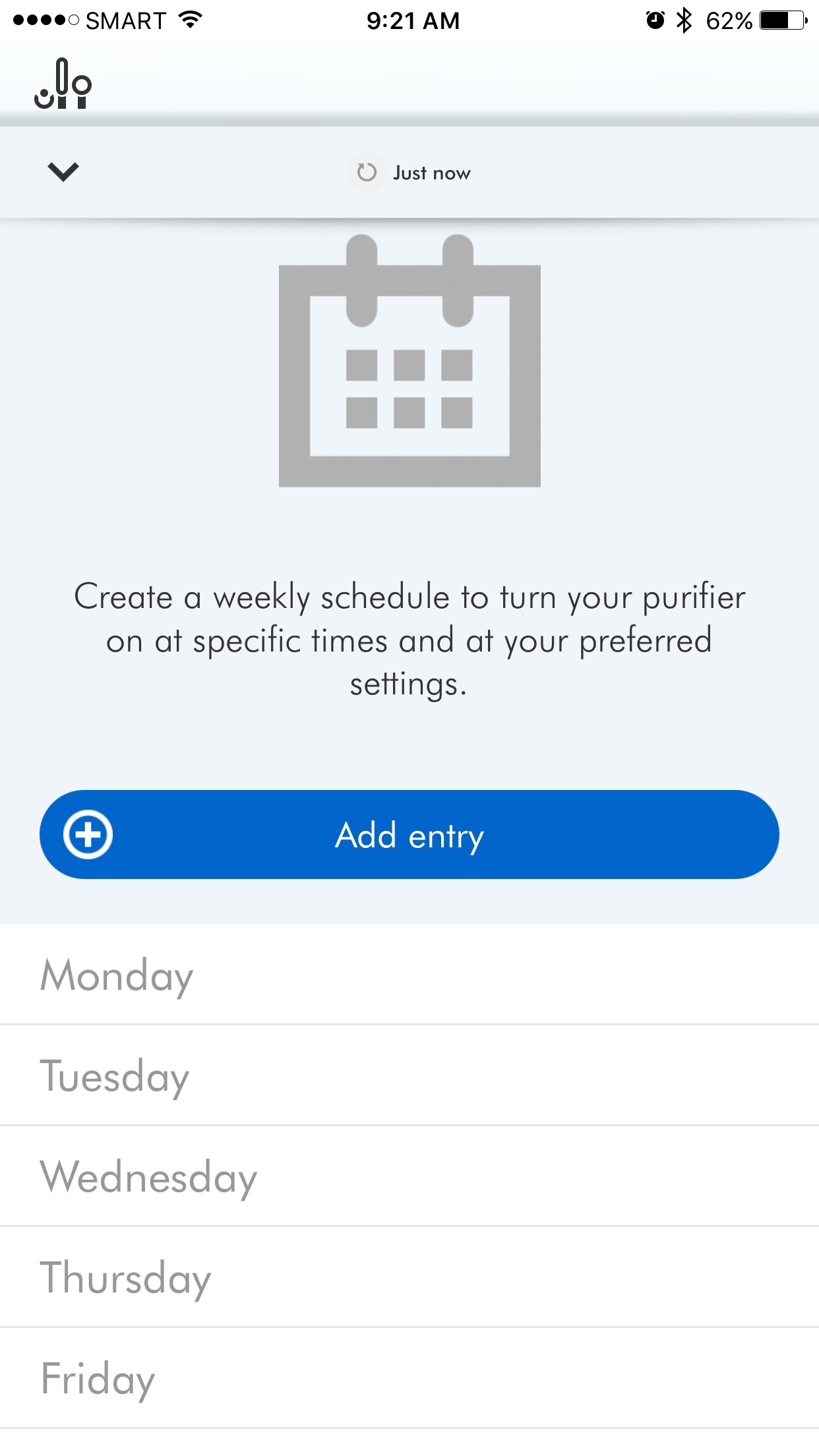
Task: Select the Tuesday row
Action: click(409, 1076)
